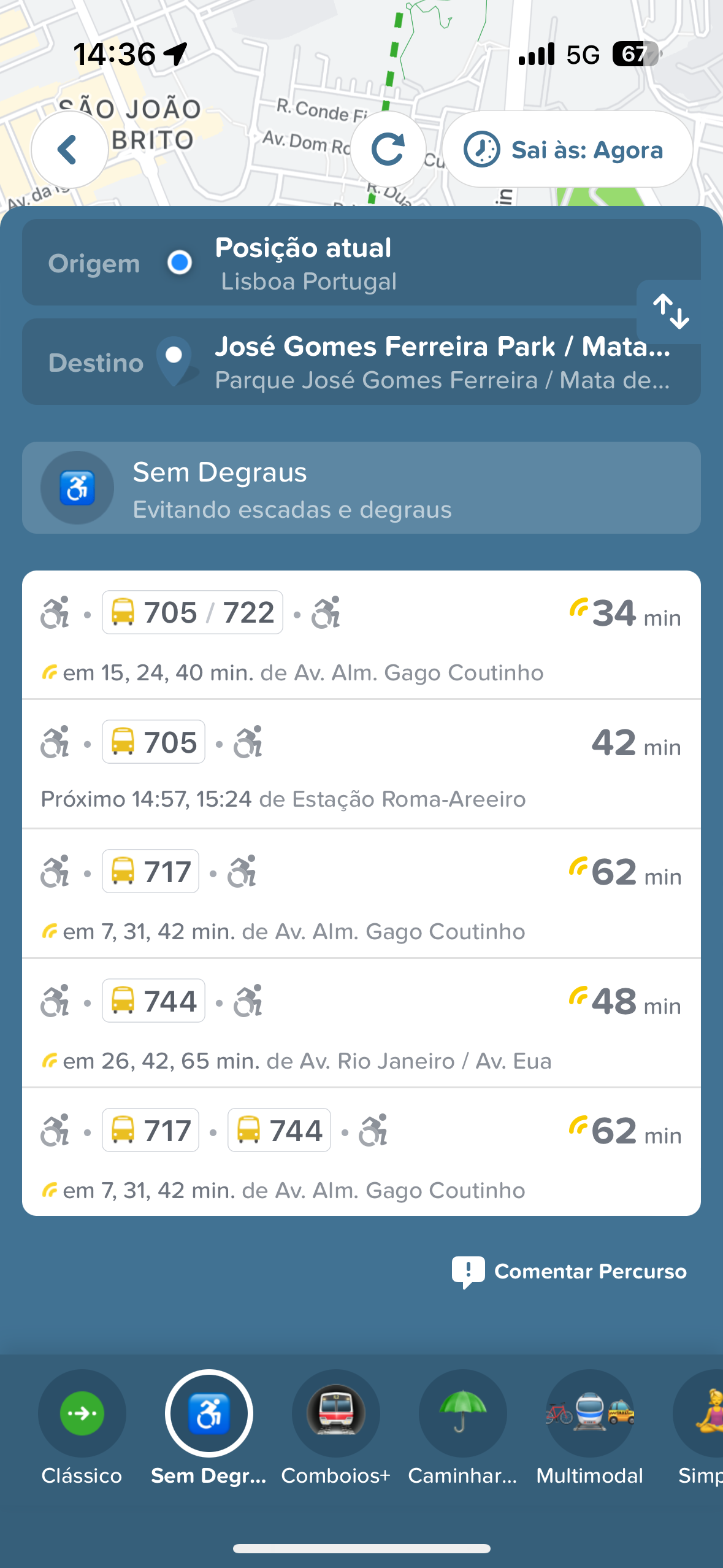Open the Sem Degraus options banner
723x1568 pixels.
361,488
